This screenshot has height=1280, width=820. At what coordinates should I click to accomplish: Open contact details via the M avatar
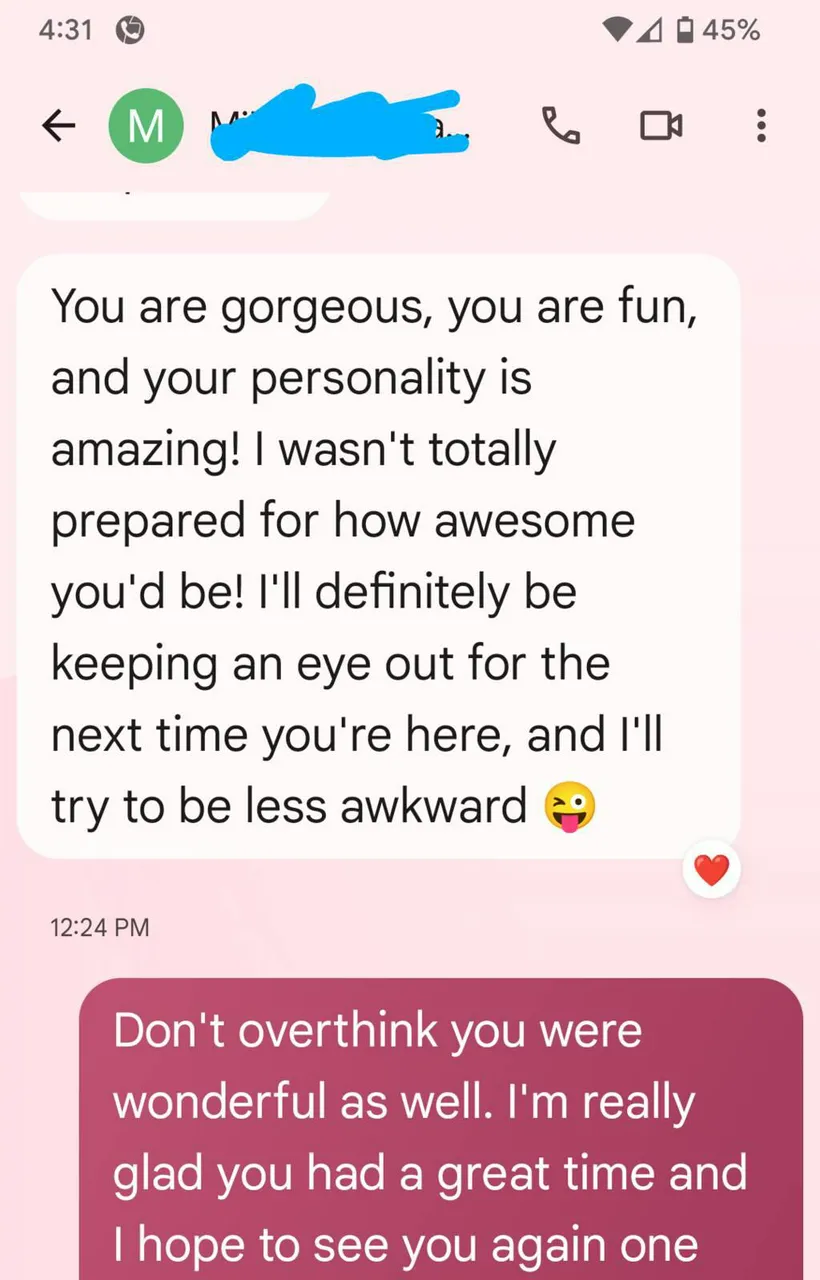click(147, 125)
